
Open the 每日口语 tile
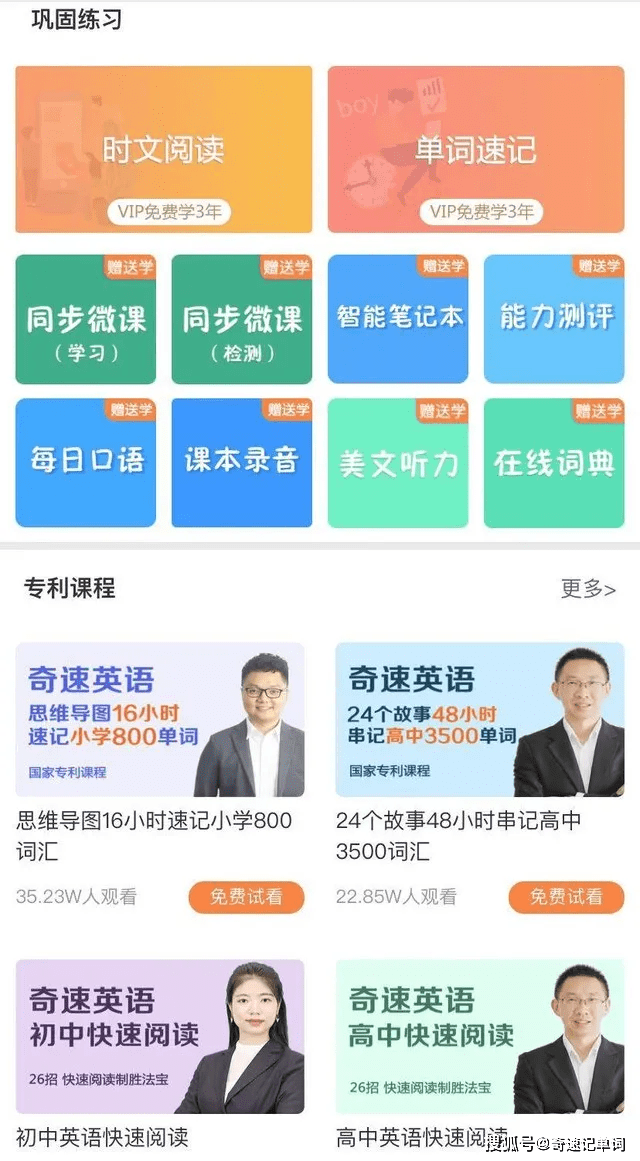pyautogui.click(x=86, y=463)
